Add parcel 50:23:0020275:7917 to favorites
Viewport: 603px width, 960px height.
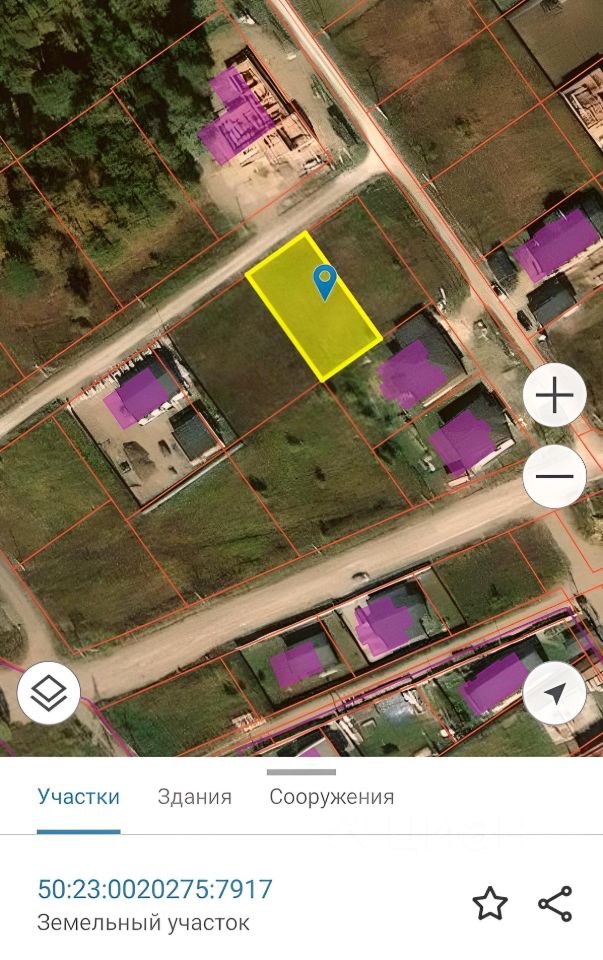[x=490, y=904]
